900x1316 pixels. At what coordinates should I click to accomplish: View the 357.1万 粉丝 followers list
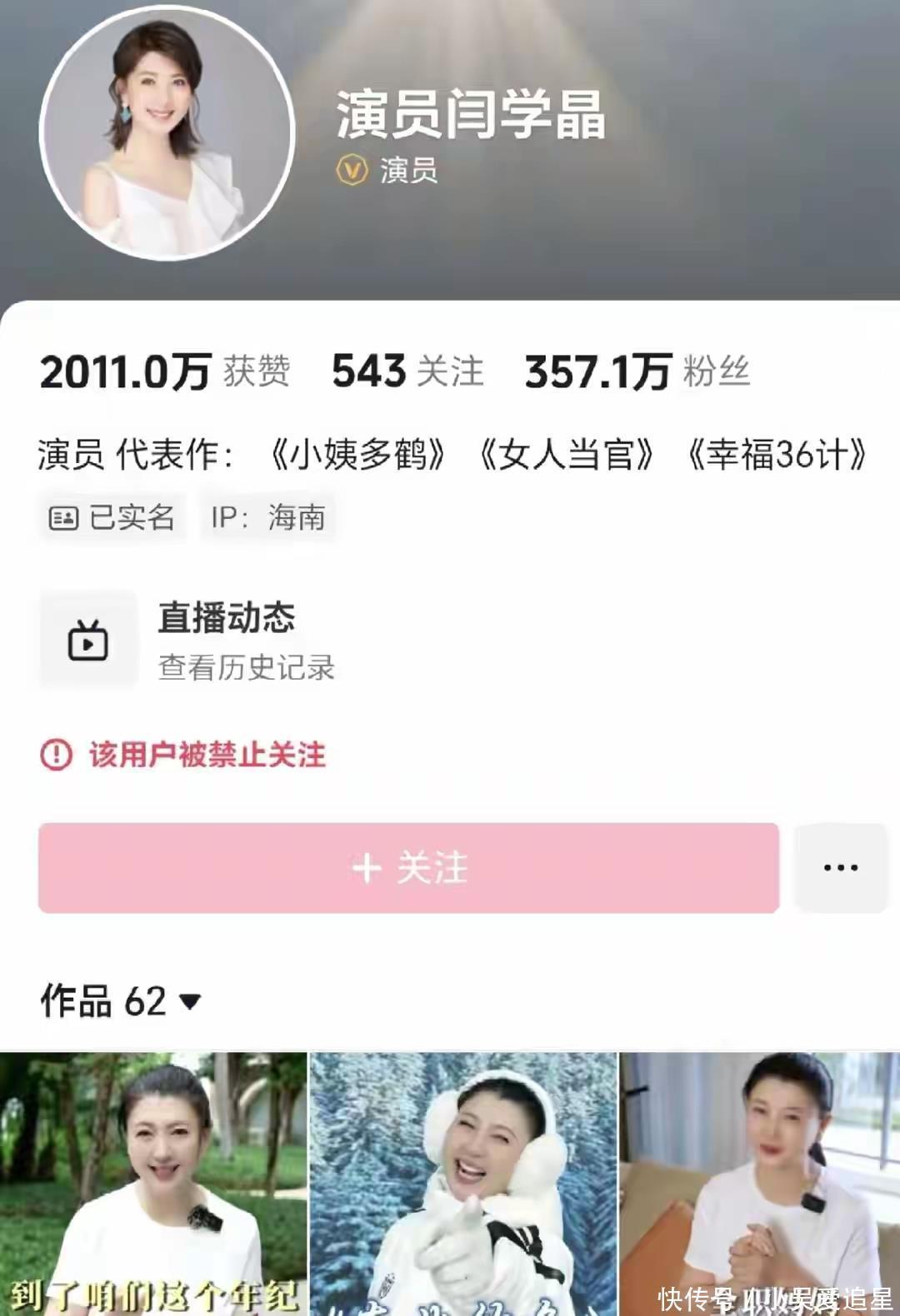coord(637,371)
